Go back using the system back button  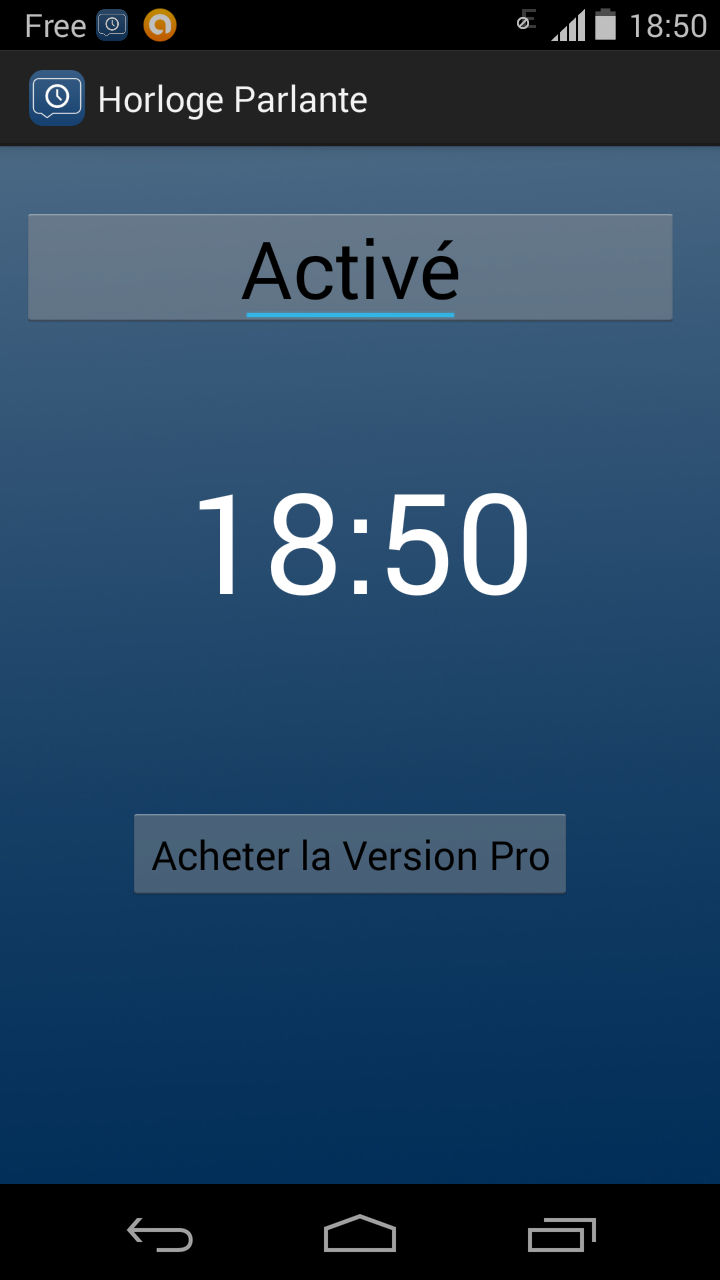pos(160,1234)
